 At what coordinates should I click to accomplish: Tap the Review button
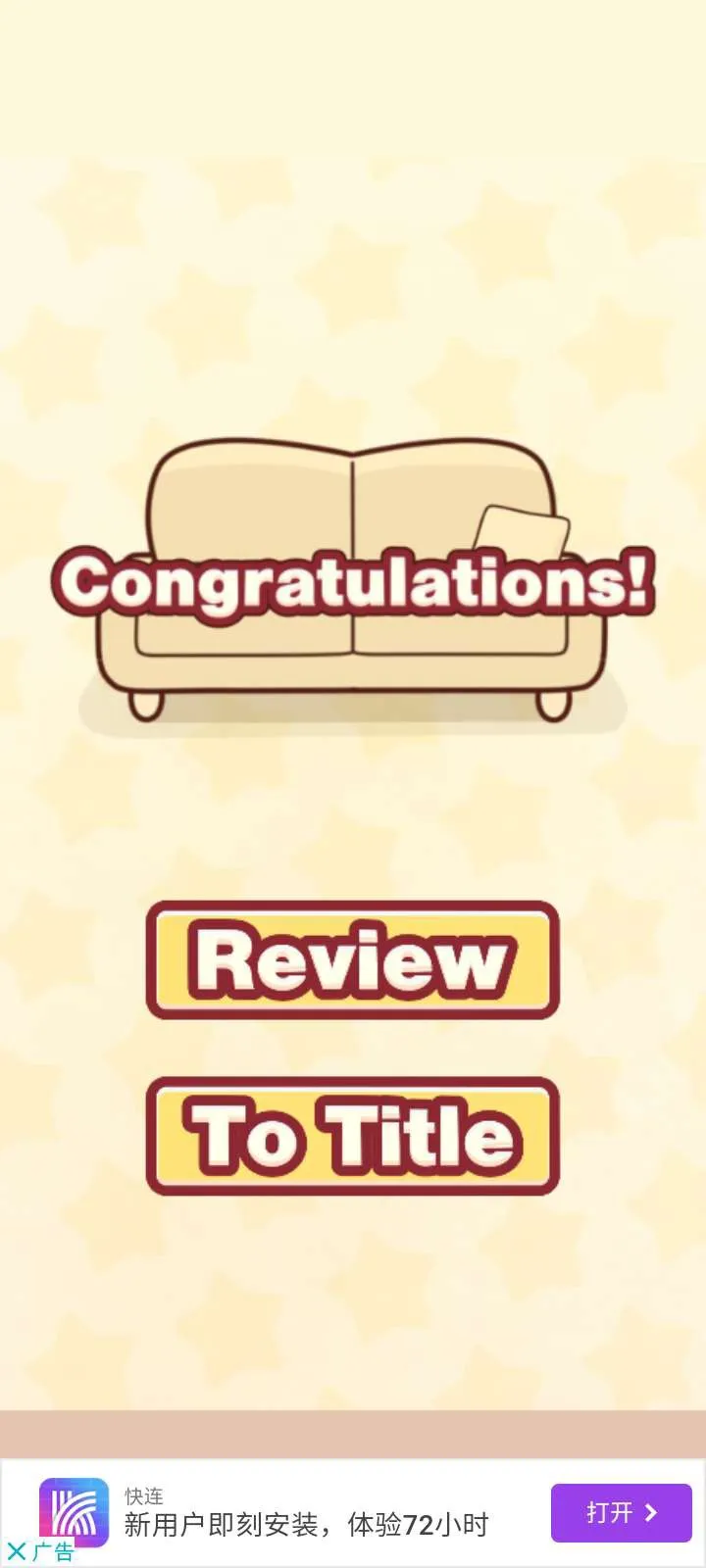tap(352, 960)
